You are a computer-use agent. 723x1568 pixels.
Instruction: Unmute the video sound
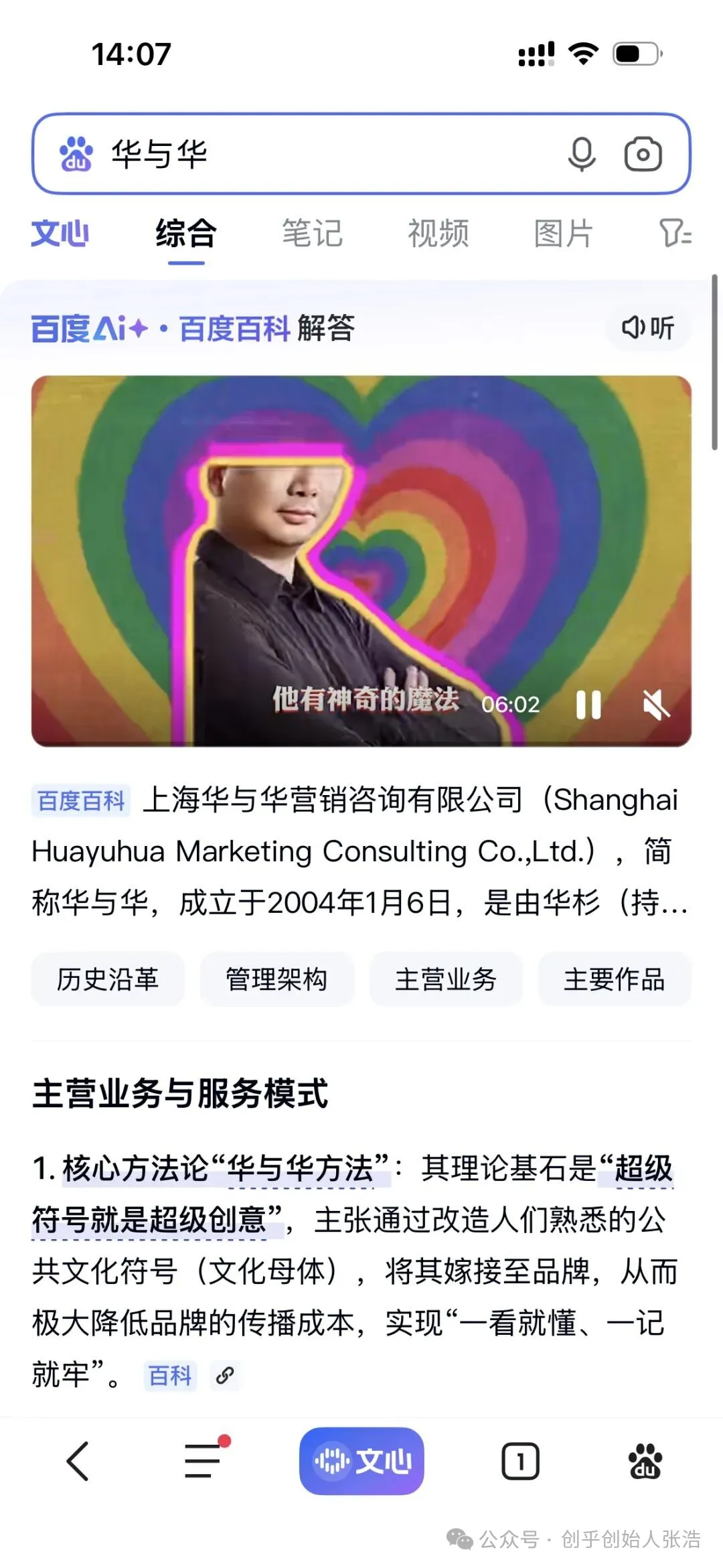click(x=656, y=705)
